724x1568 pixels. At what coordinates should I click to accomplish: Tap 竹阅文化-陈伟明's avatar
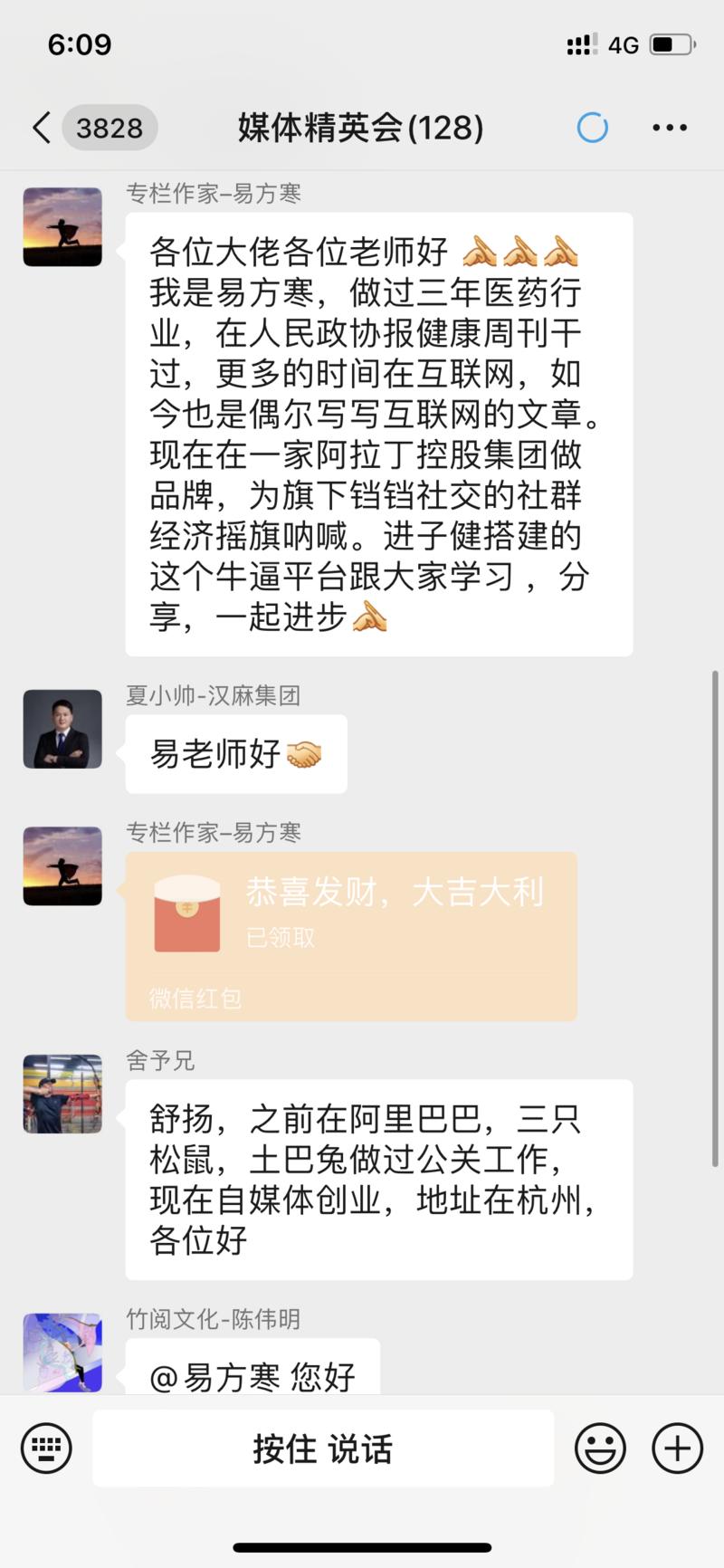[x=62, y=1352]
